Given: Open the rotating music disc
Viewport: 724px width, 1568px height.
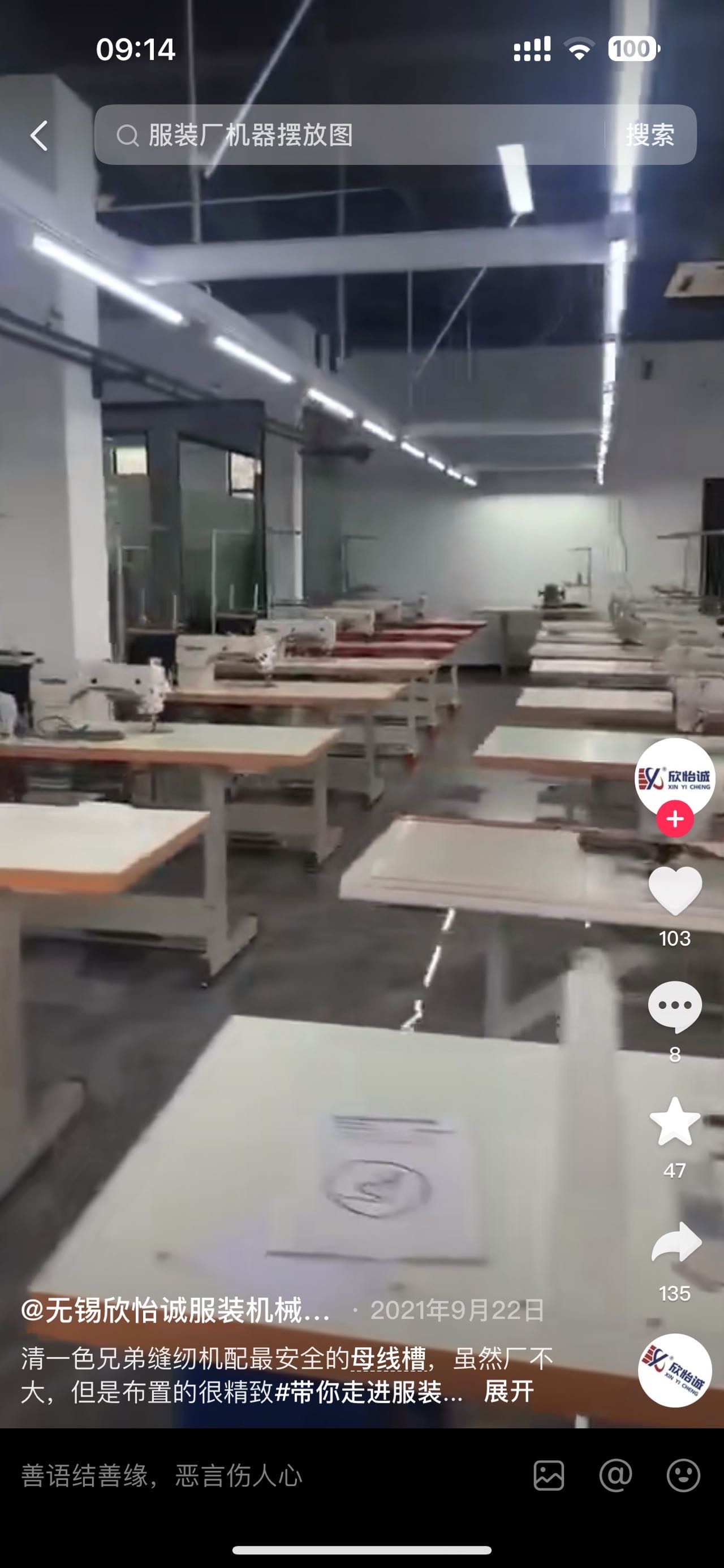Looking at the screenshot, I should coord(675,1370).
